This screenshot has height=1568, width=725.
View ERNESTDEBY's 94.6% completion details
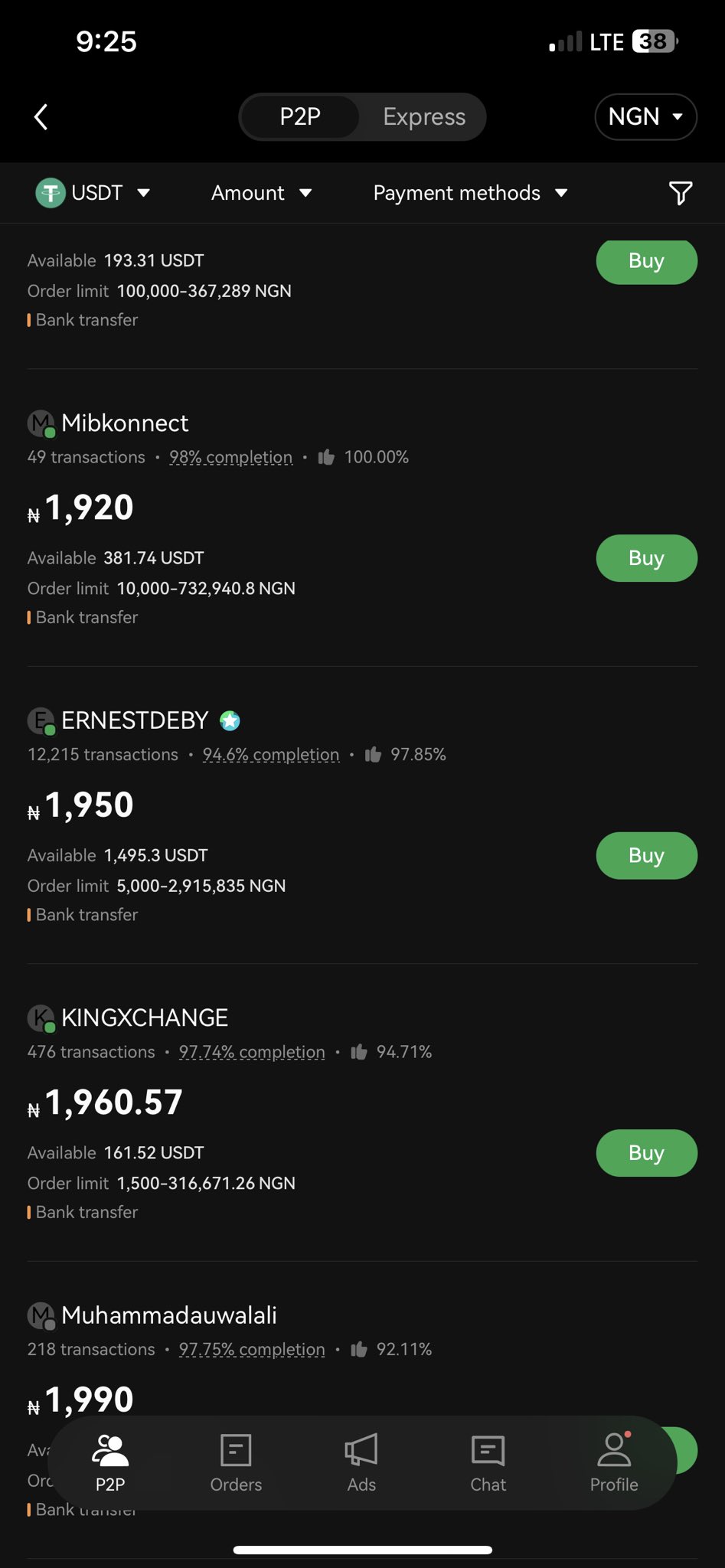(x=270, y=754)
